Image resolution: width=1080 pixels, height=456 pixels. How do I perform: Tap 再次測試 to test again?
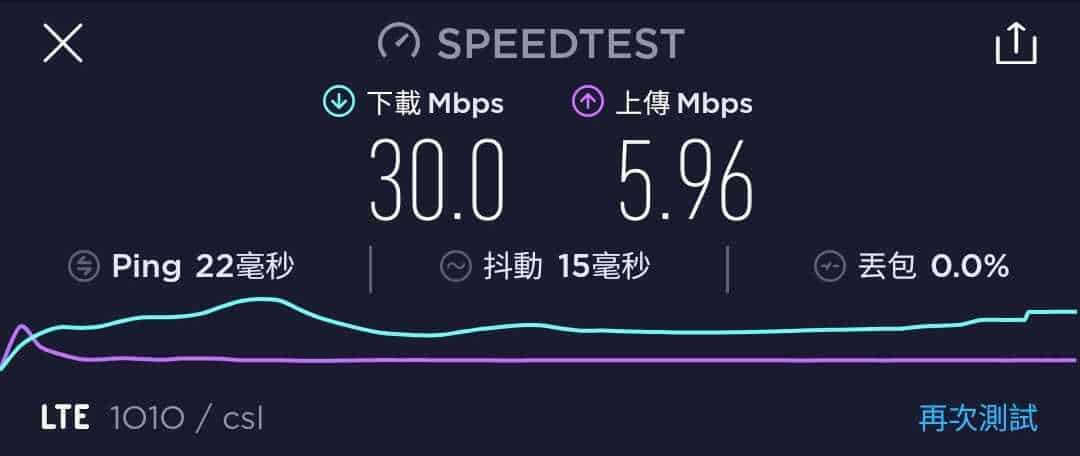978,417
